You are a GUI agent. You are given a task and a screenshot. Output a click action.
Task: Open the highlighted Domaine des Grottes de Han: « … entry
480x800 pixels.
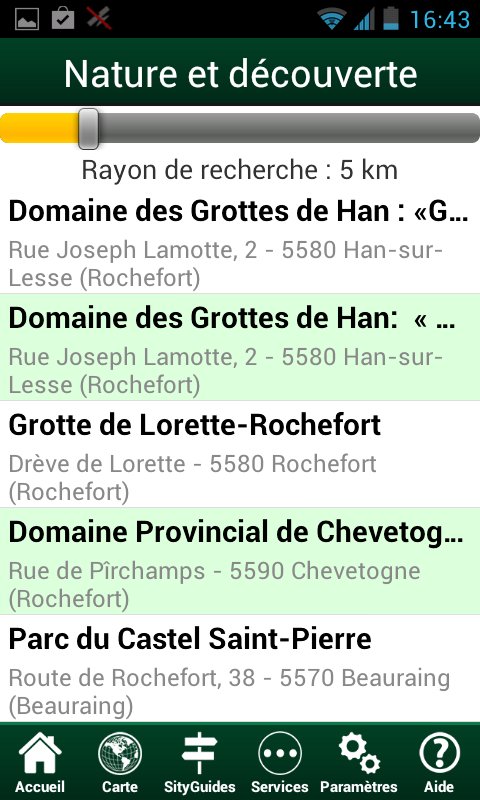(x=240, y=347)
